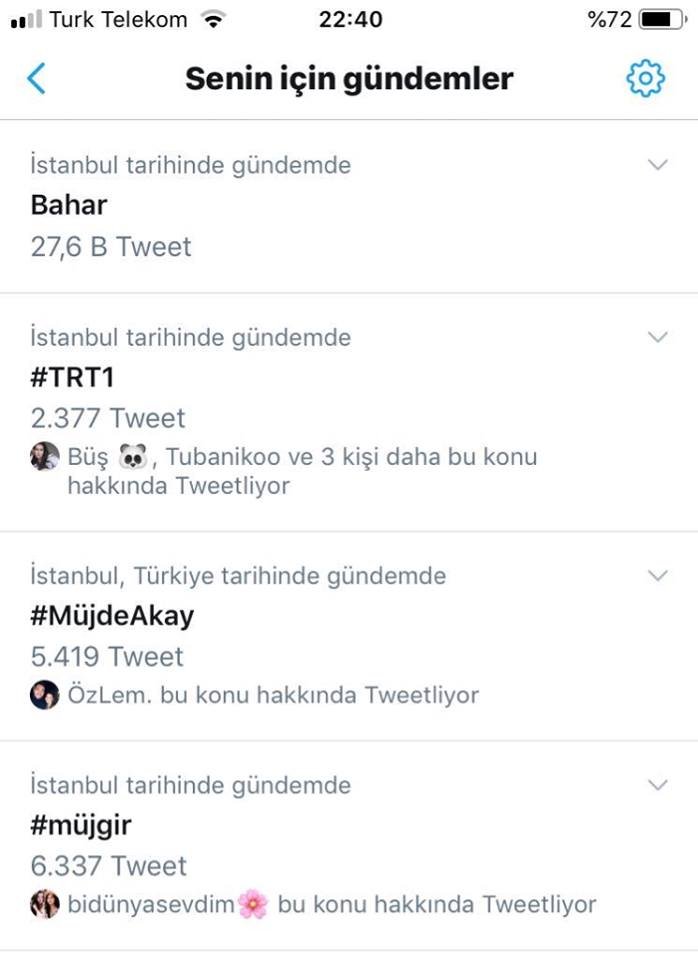Image resolution: width=698 pixels, height=960 pixels.
Task: Expand the chevron next to Bahar
Action: pyautogui.click(x=657, y=165)
